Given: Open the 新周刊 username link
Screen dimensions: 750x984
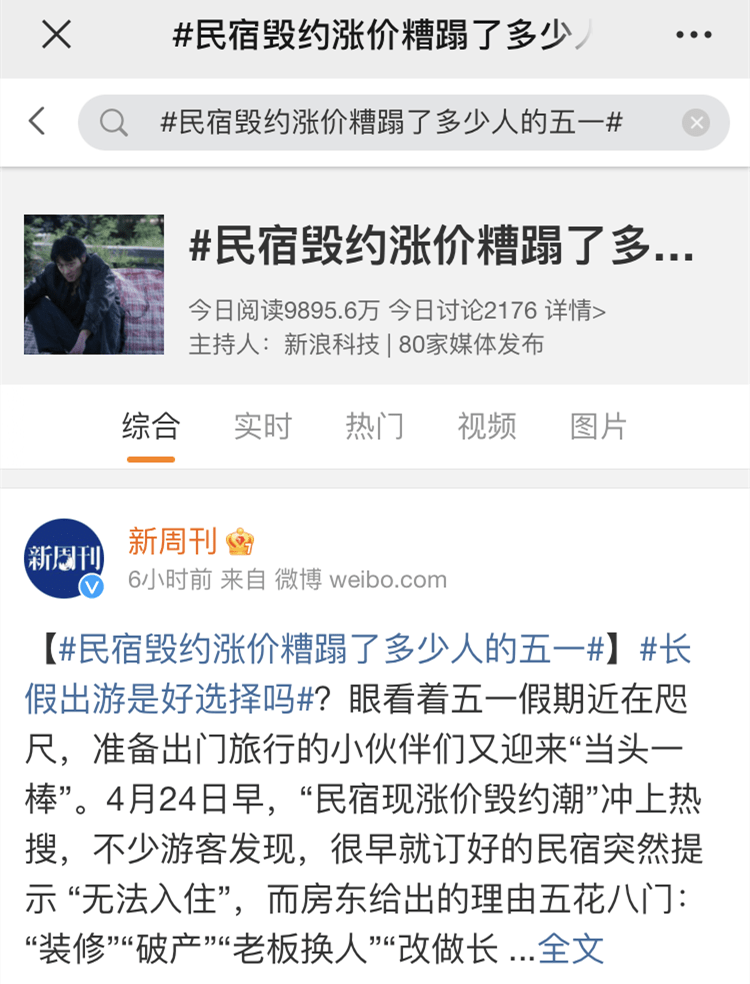Looking at the screenshot, I should [172, 541].
